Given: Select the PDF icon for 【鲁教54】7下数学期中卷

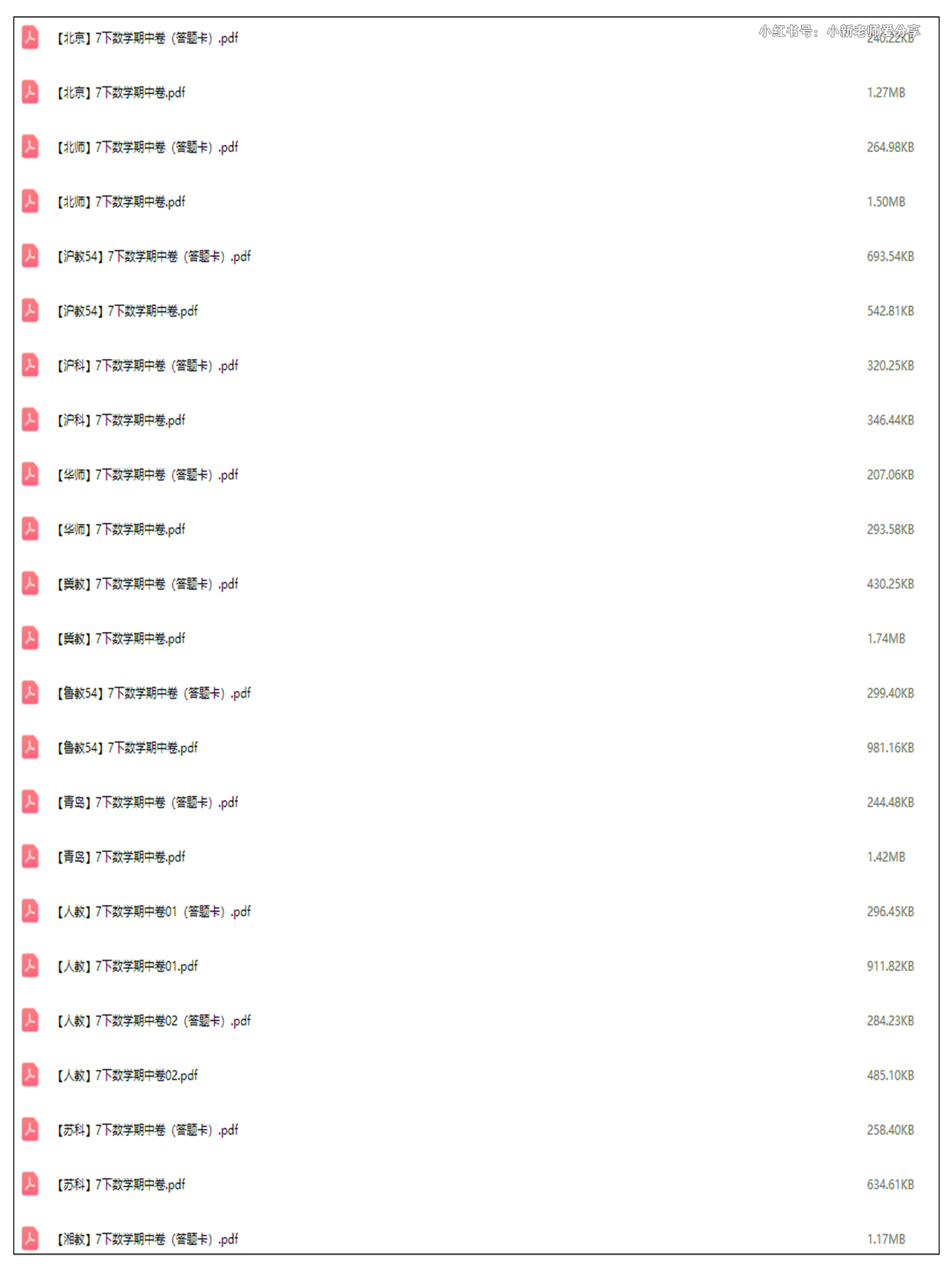Looking at the screenshot, I should coord(29,748).
